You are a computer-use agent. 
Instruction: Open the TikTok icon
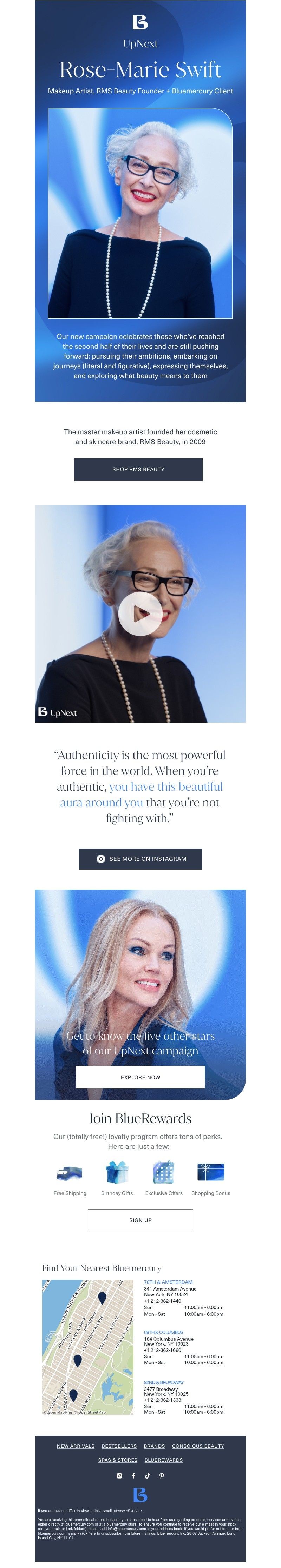click(x=148, y=1475)
